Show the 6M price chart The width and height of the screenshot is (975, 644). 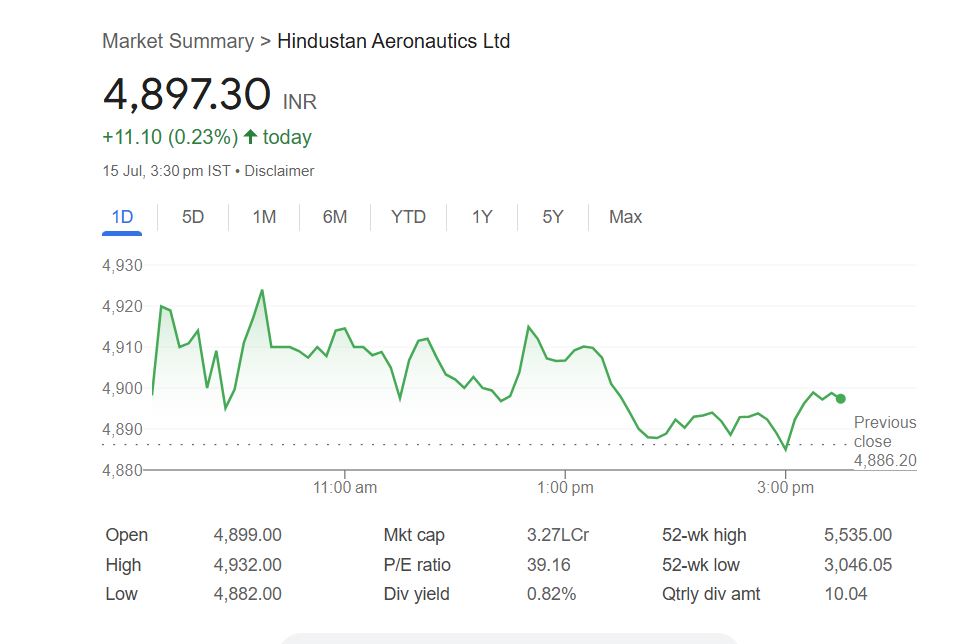click(335, 217)
